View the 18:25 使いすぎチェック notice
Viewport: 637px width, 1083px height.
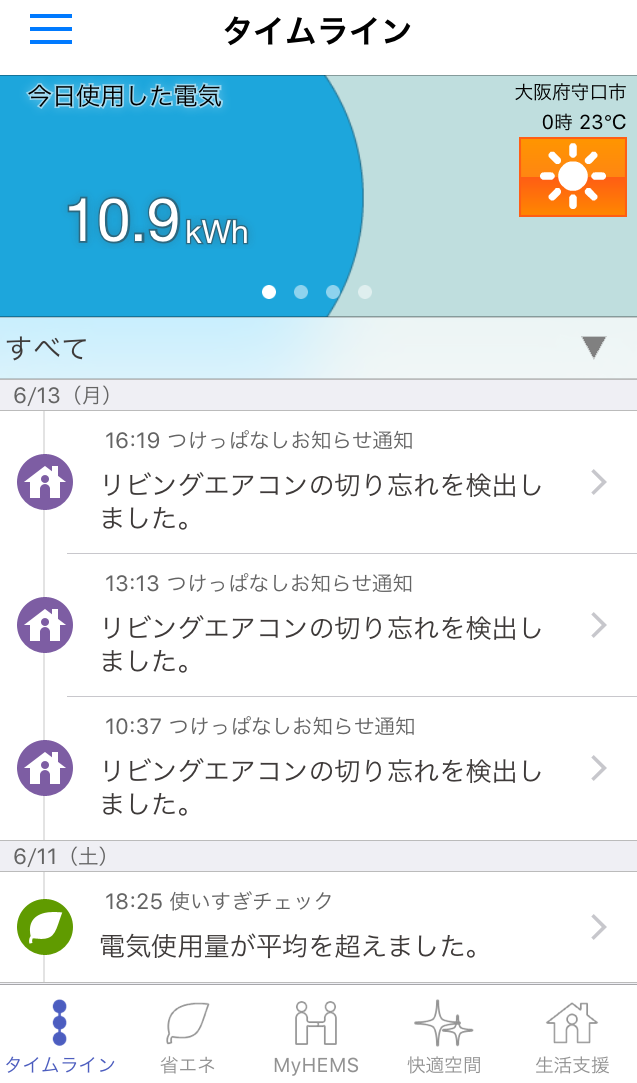340,927
